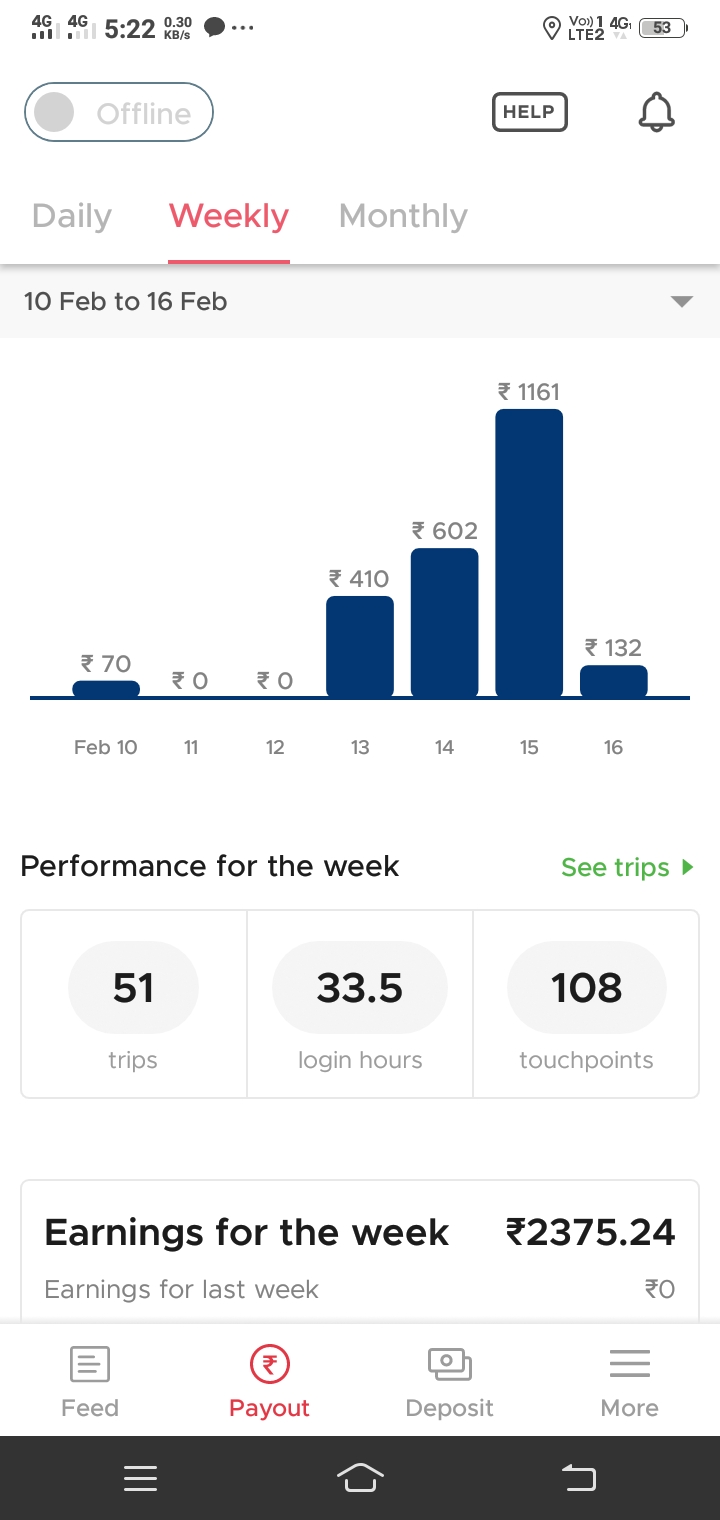Tap the system home button
720x1520 pixels.
click(361, 1477)
